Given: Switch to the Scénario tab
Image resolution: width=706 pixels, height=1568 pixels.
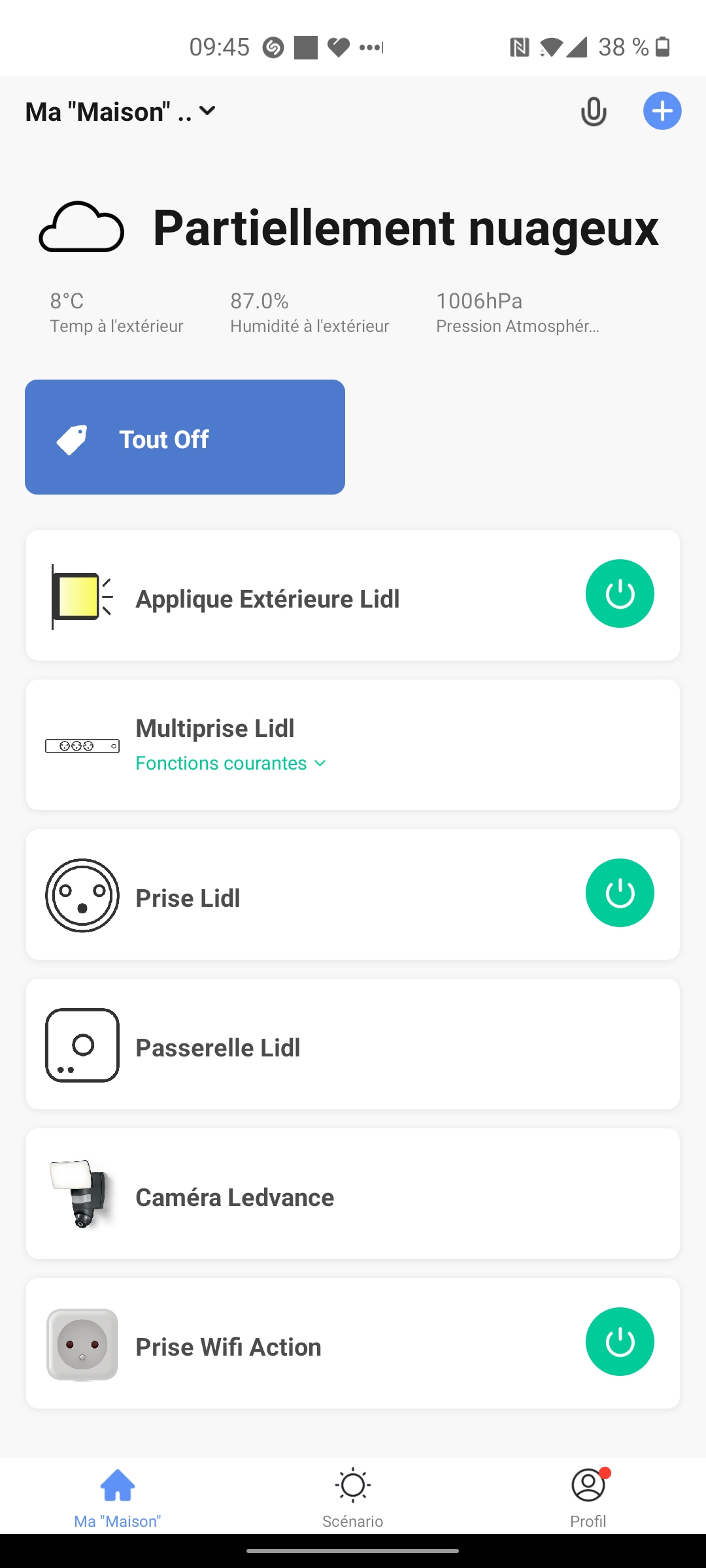Looking at the screenshot, I should pyautogui.click(x=353, y=1497).
